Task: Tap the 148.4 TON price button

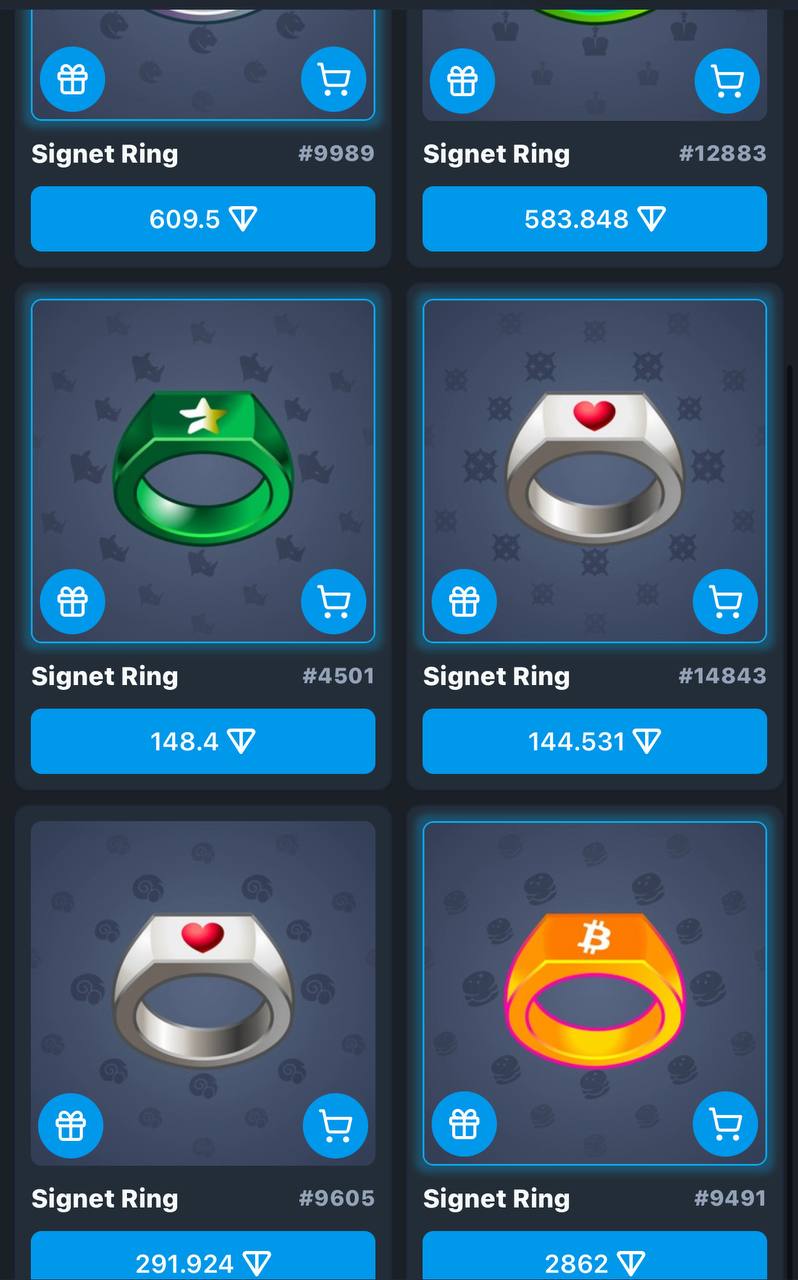Action: pos(203,741)
